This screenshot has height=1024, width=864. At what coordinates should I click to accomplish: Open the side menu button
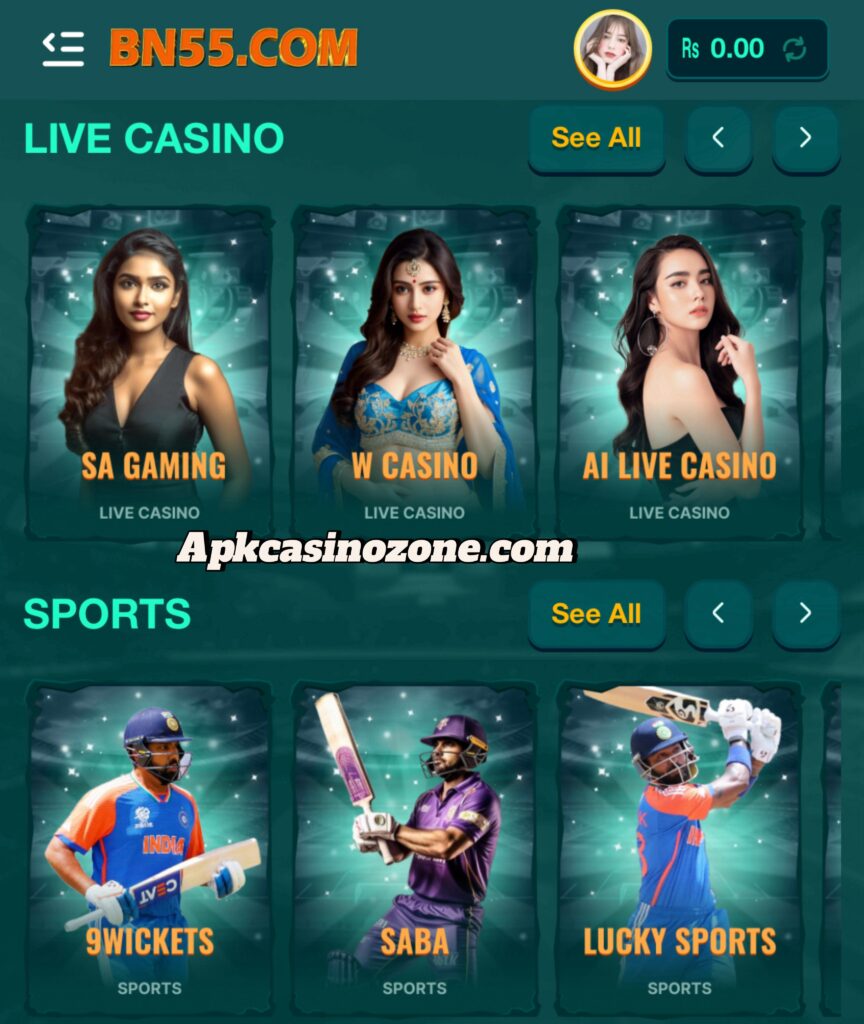tap(63, 48)
